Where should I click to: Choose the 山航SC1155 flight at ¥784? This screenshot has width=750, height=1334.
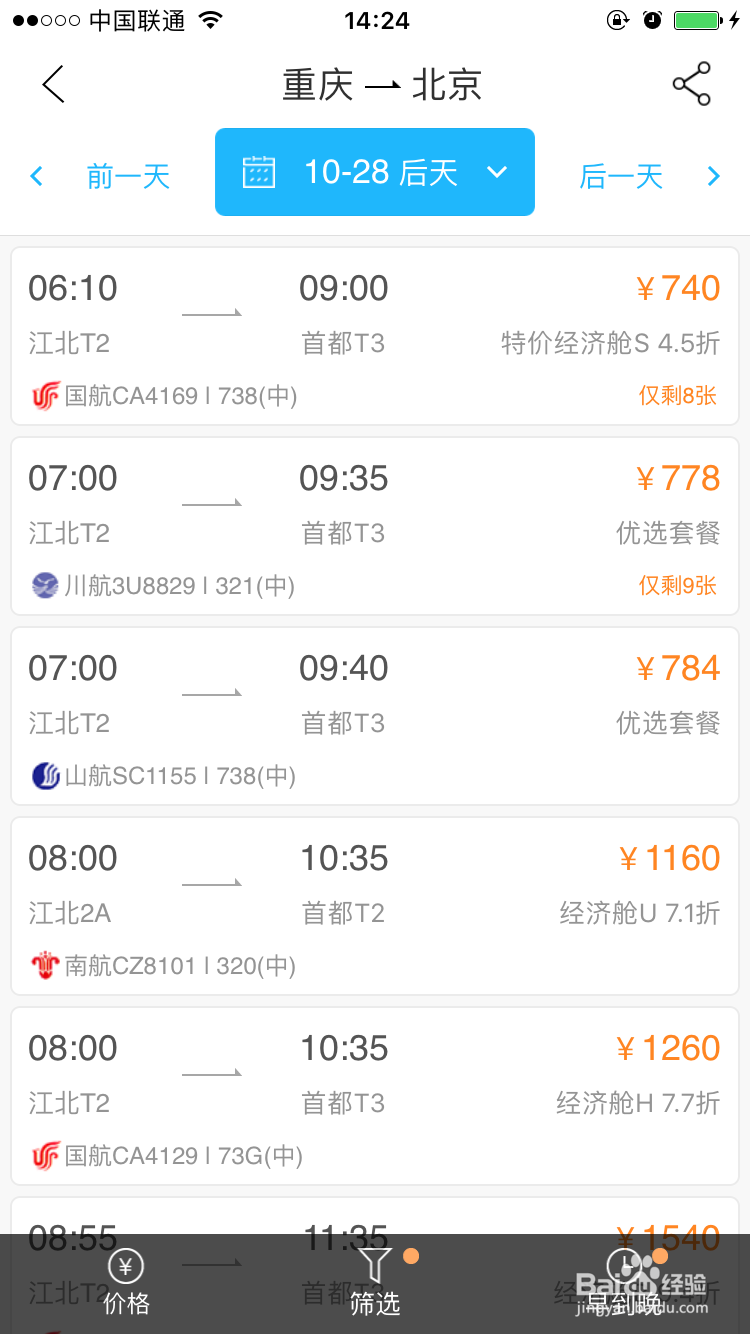(x=375, y=716)
